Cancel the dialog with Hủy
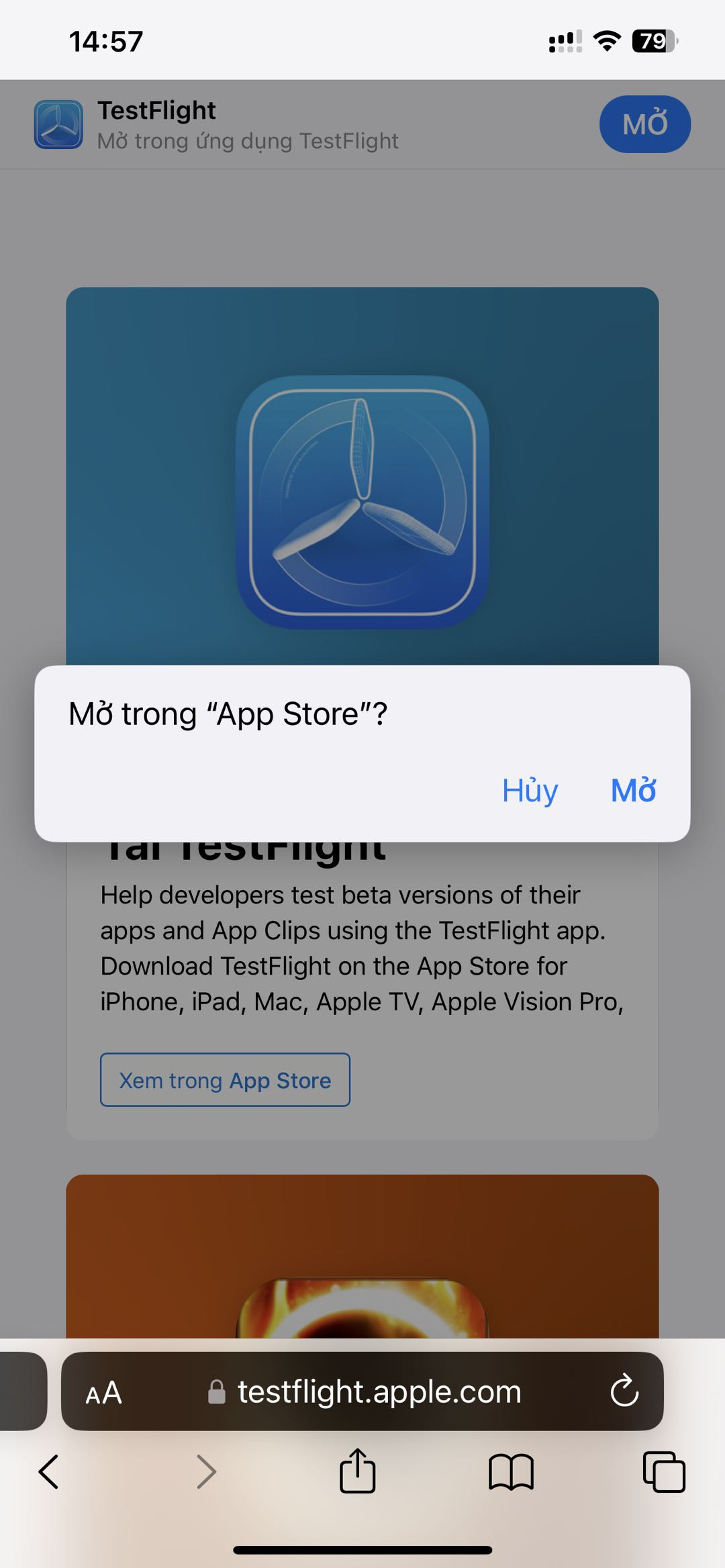Image resolution: width=725 pixels, height=1568 pixels. 530,790
